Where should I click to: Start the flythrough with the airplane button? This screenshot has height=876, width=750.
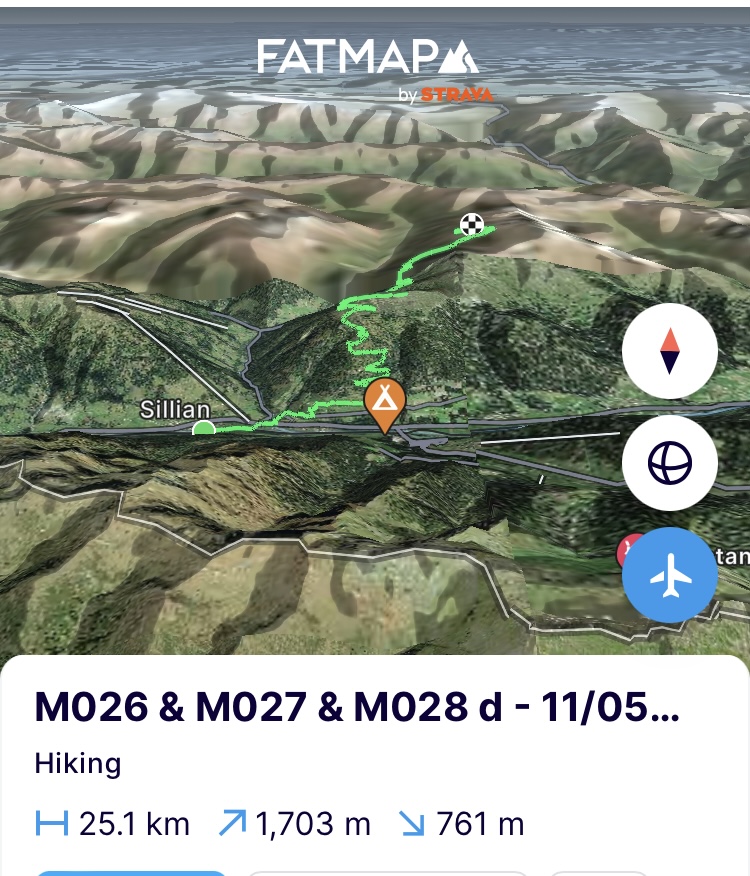click(669, 576)
